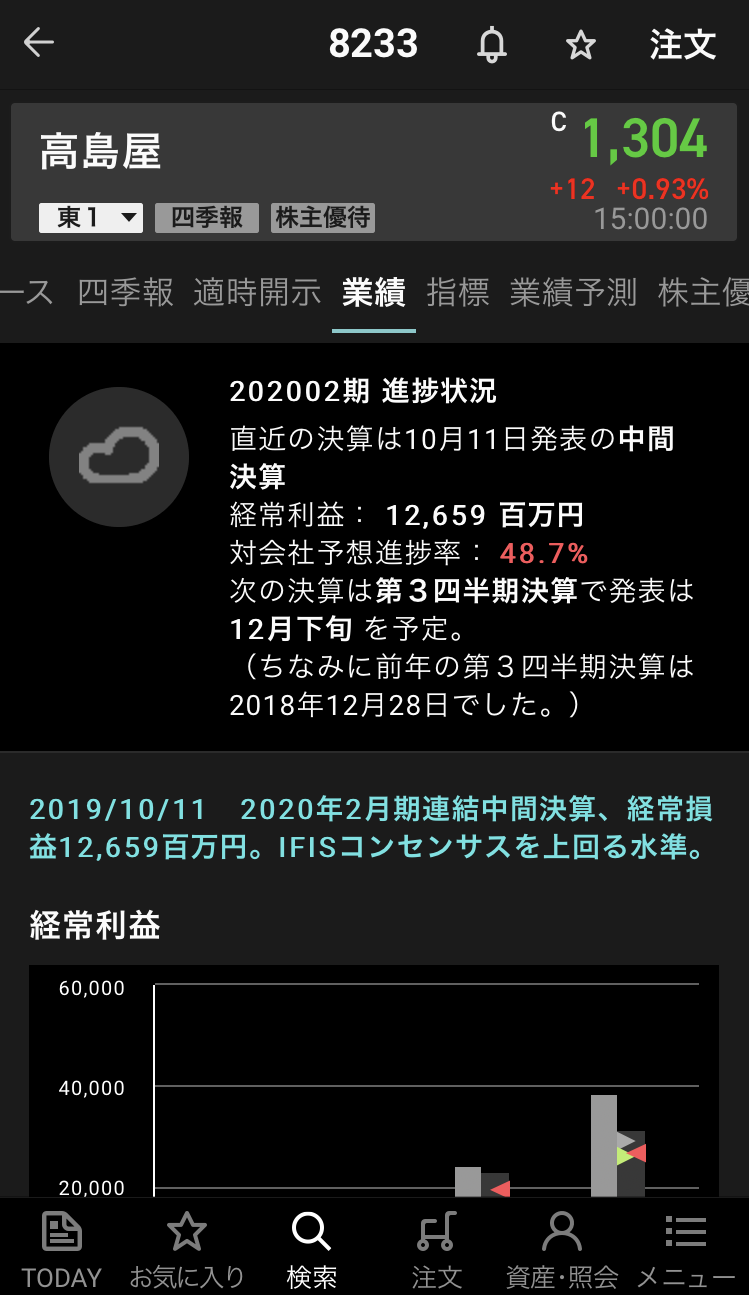
Task: Open the price alert bell
Action: (491, 45)
